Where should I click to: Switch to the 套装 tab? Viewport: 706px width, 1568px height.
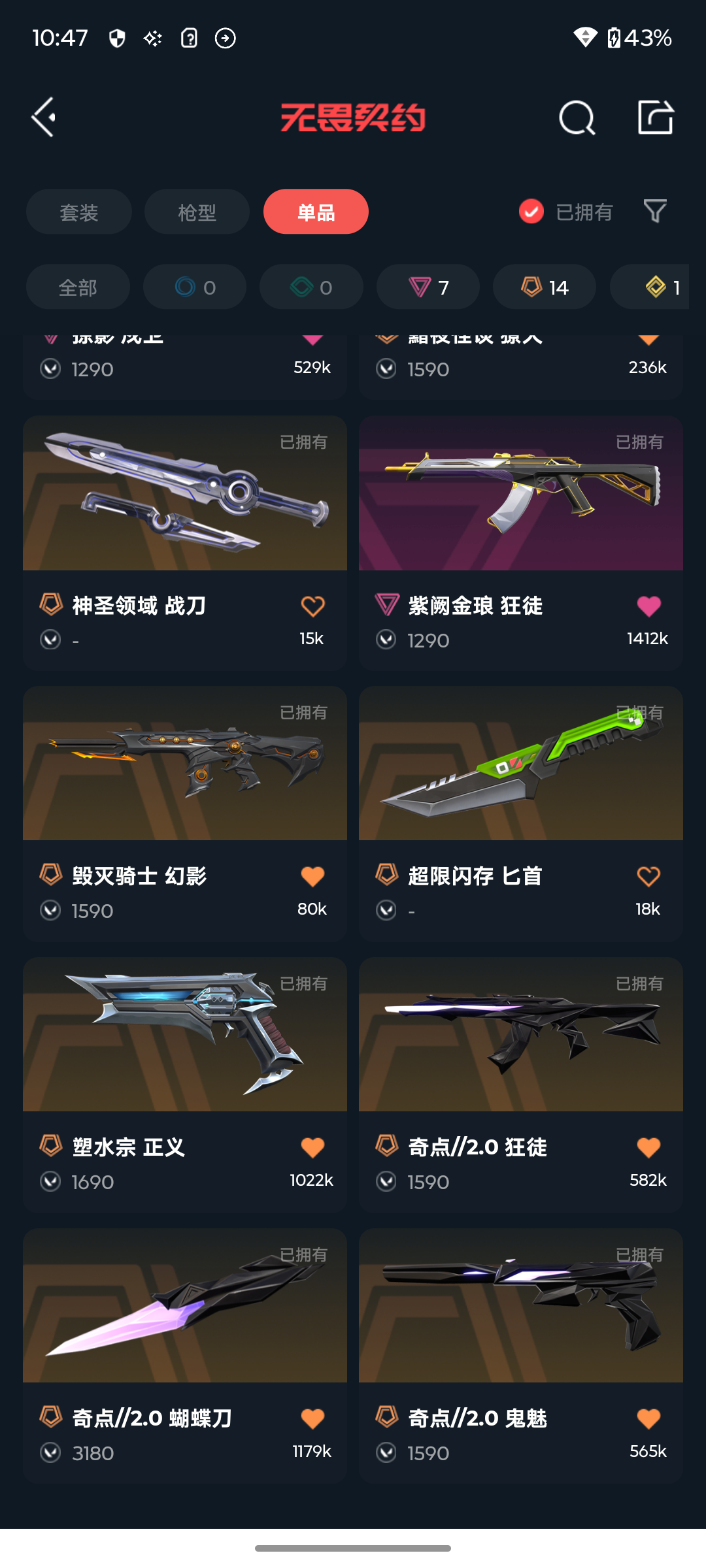tap(79, 212)
